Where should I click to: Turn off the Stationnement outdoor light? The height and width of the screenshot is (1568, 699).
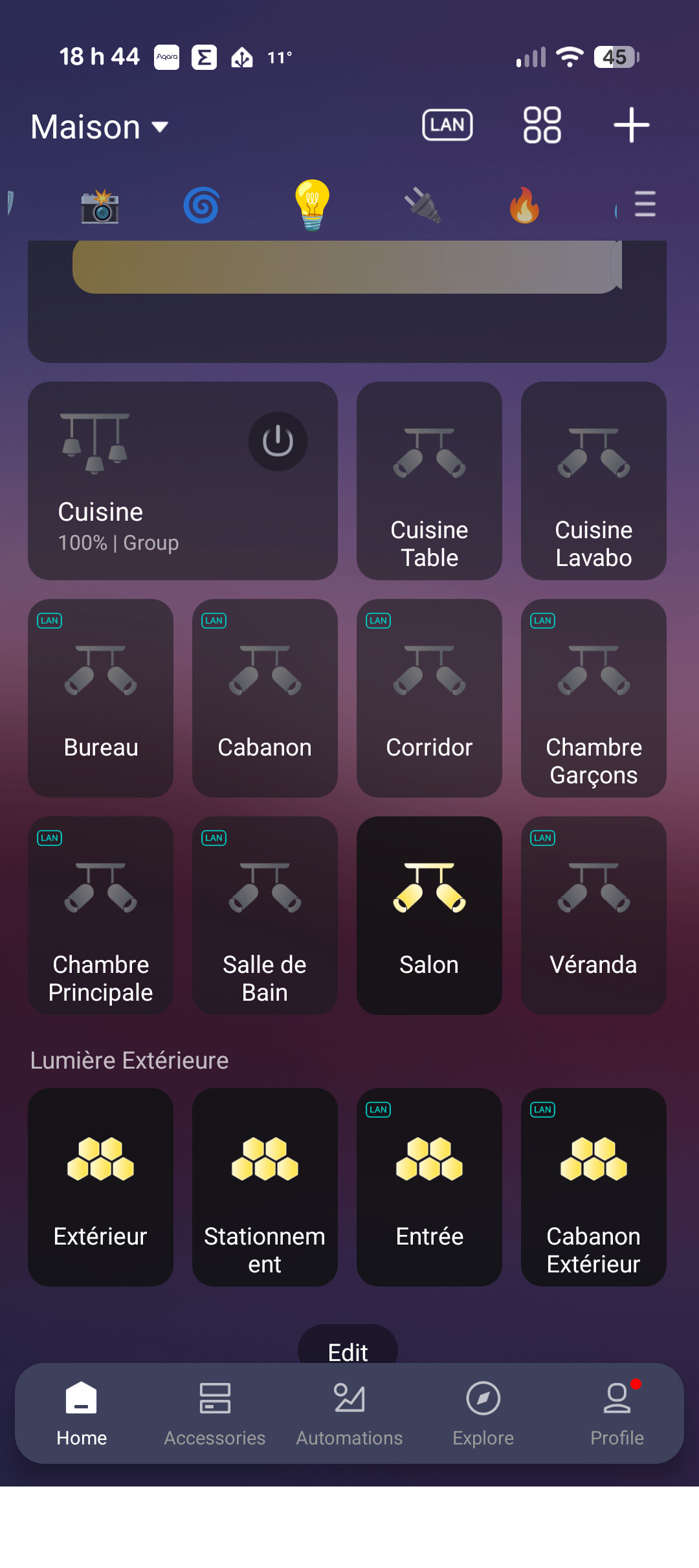coord(265,1187)
